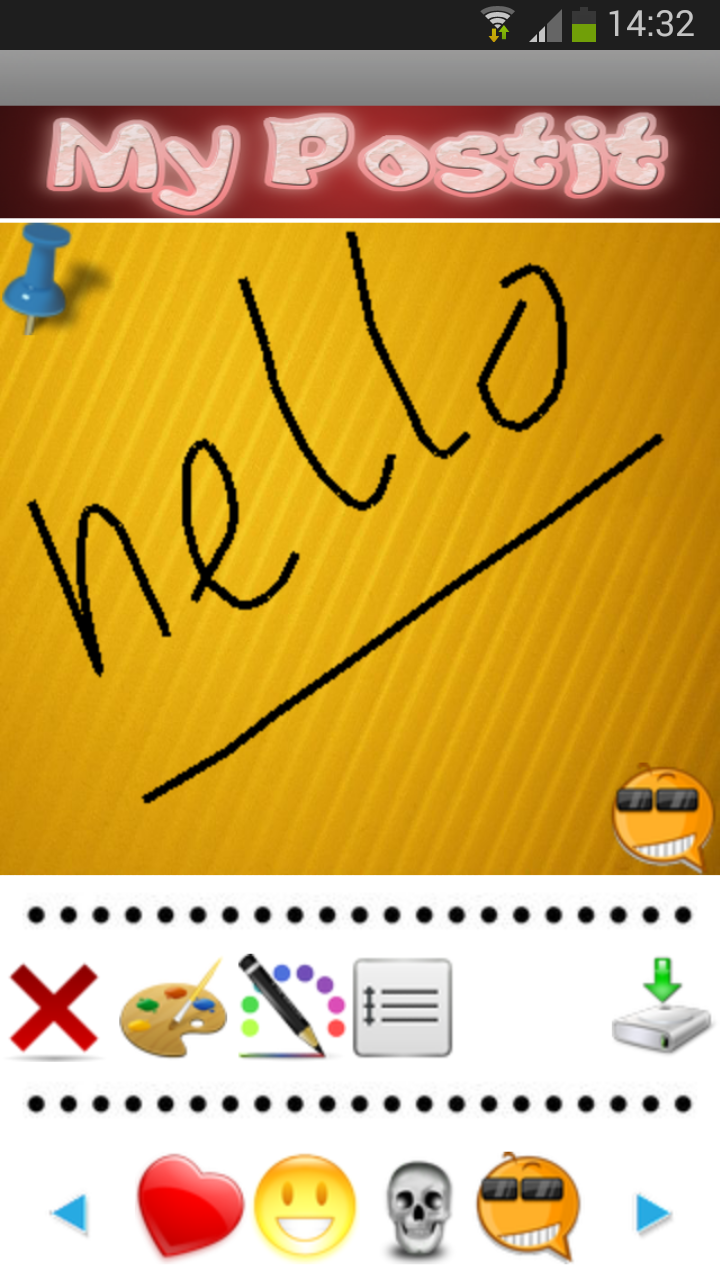The height and width of the screenshot is (1280, 720).
Task: Choose the skull sticker
Action: coord(420,1209)
